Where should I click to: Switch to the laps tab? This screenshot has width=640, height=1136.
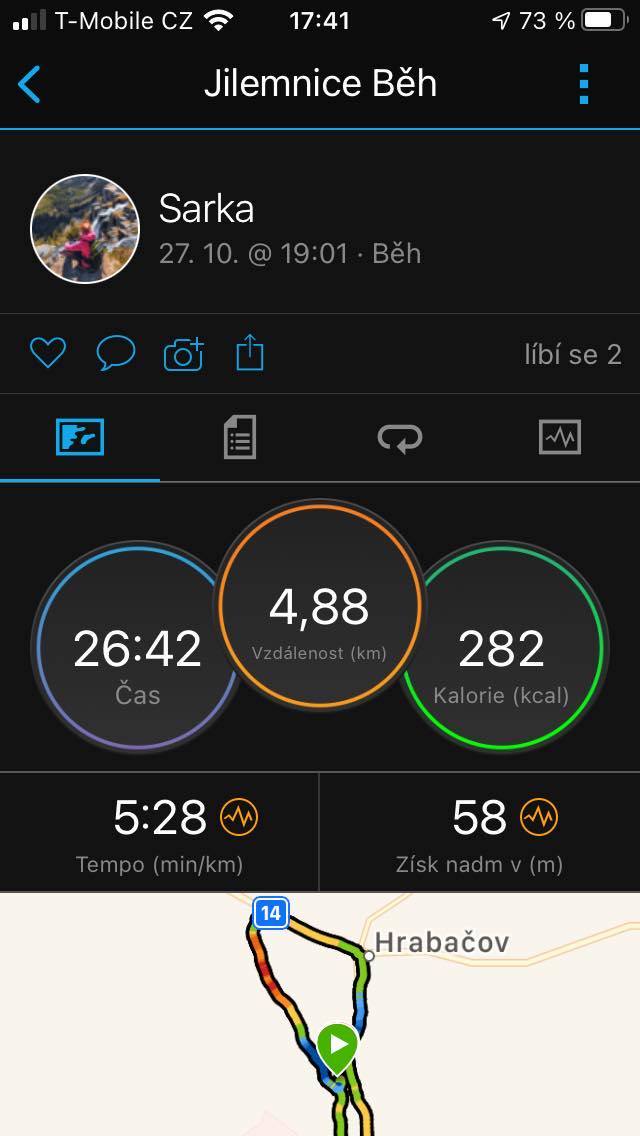click(x=400, y=438)
